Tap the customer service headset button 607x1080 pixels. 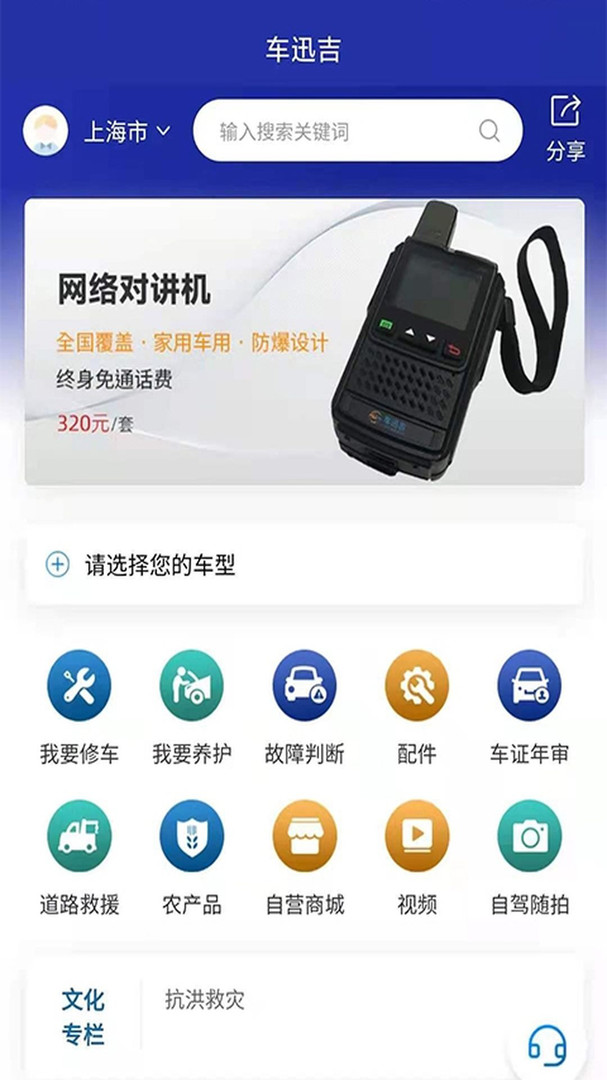click(547, 1046)
